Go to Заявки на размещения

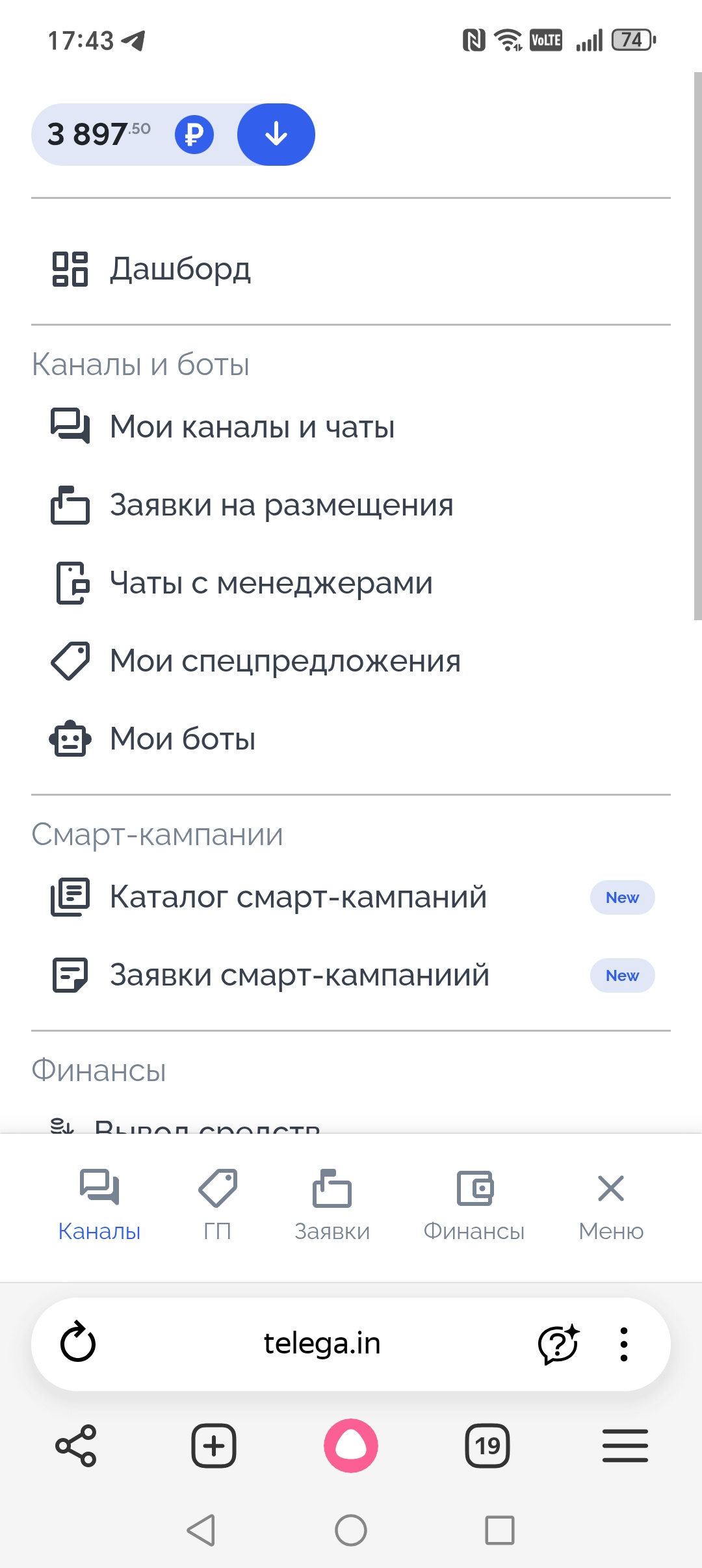click(x=281, y=505)
